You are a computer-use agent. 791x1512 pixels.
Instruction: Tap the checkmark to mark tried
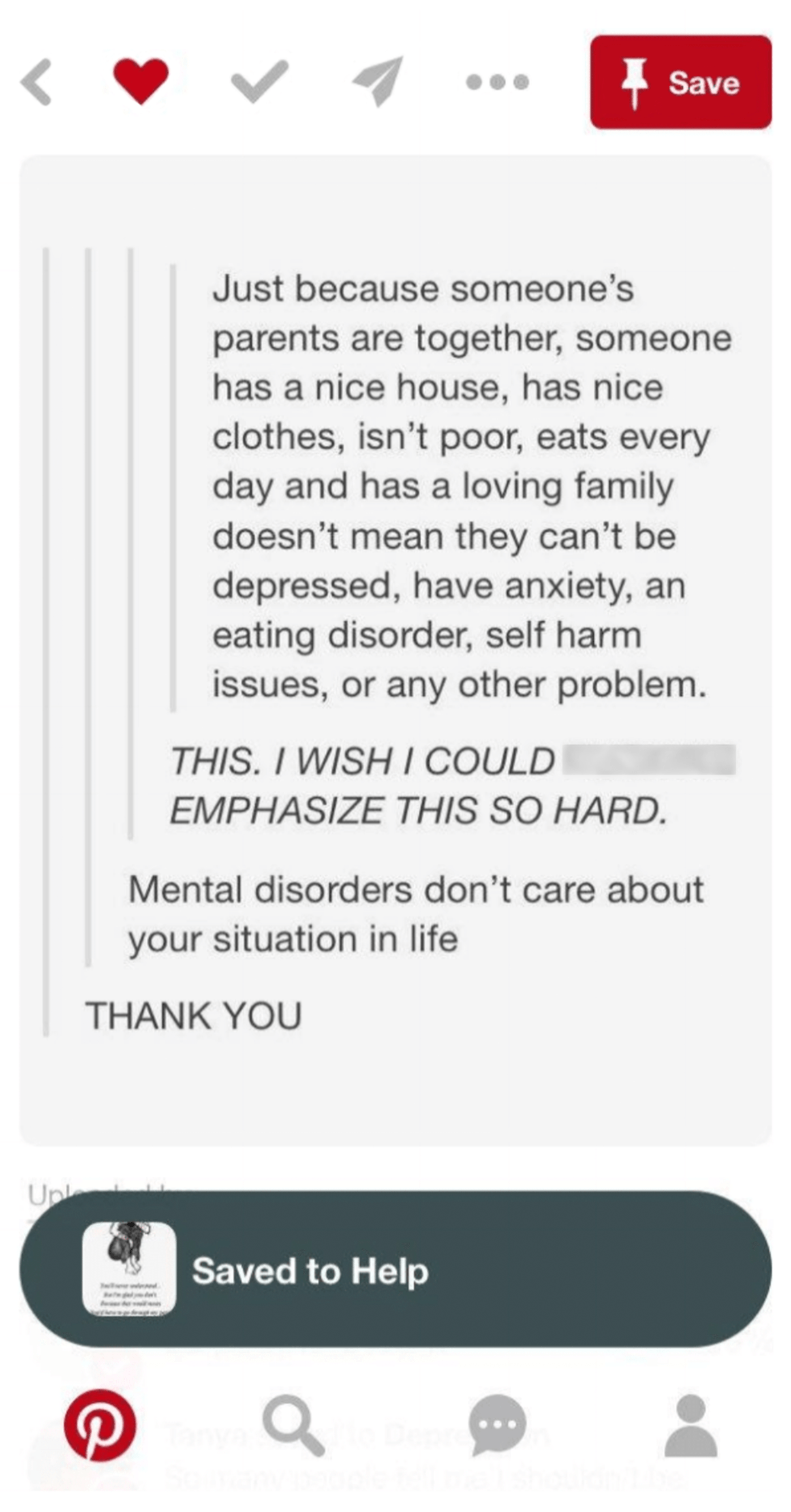point(260,80)
